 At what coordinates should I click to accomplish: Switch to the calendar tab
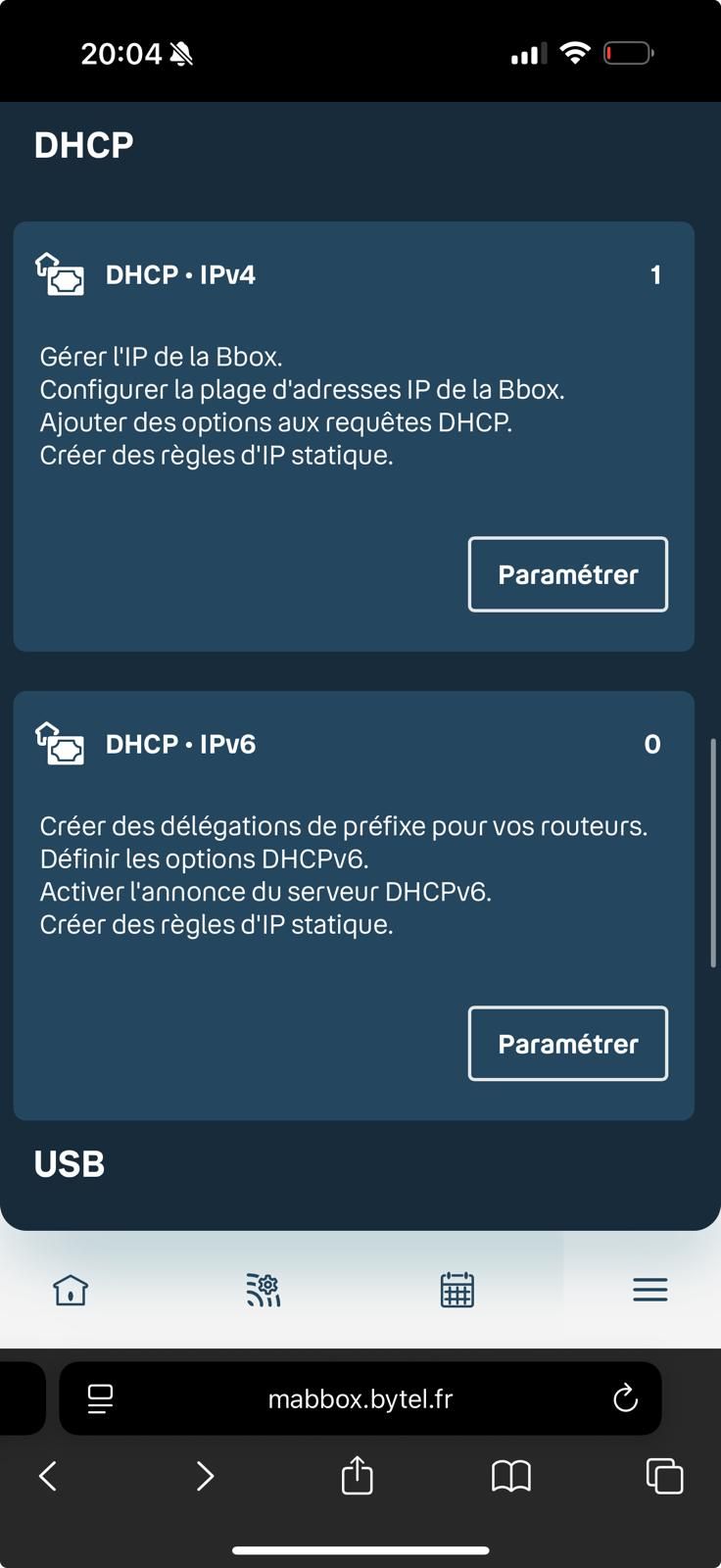click(x=457, y=1290)
